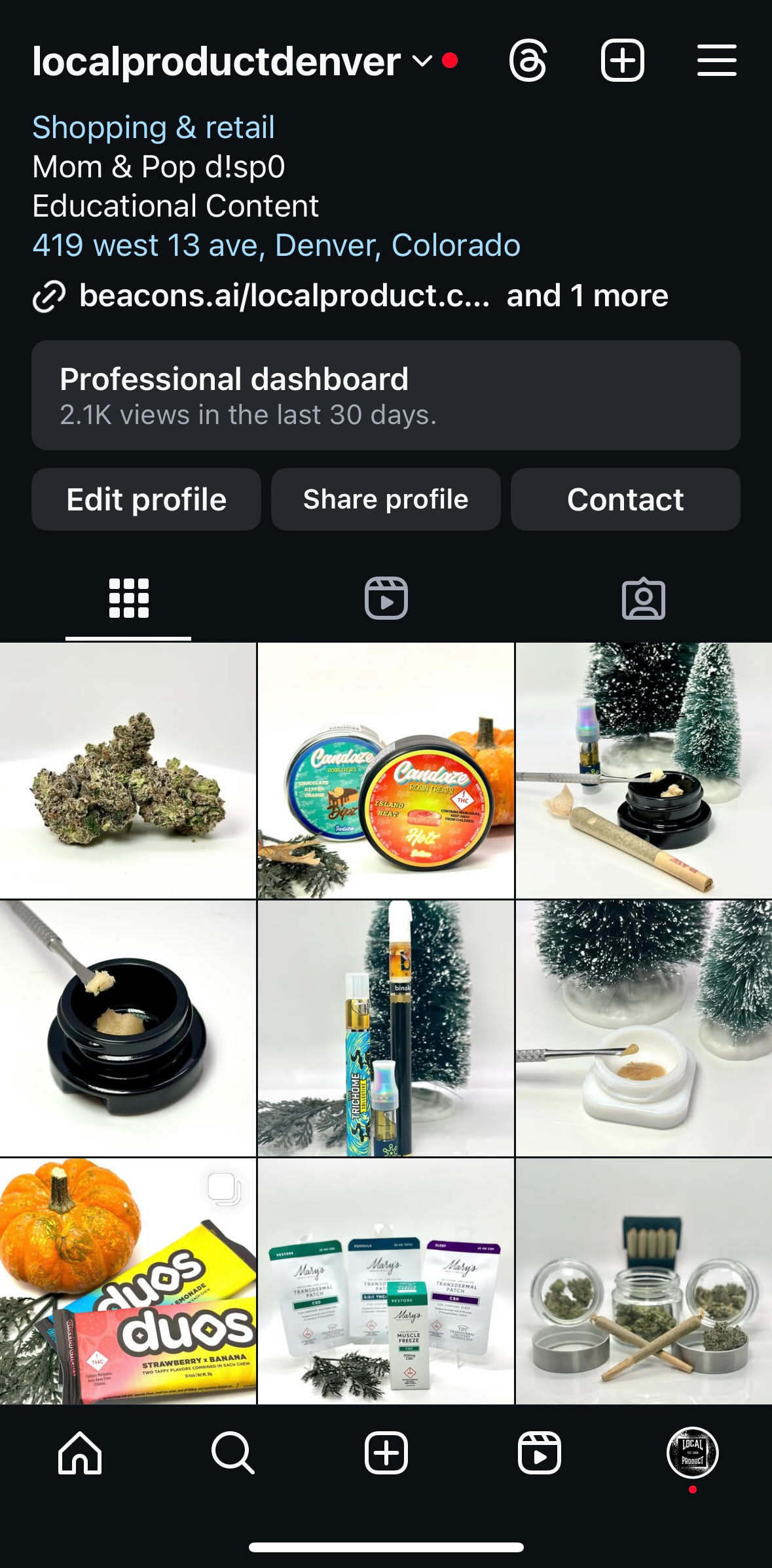Tap Share profile
The image size is (772, 1568).
click(x=386, y=499)
